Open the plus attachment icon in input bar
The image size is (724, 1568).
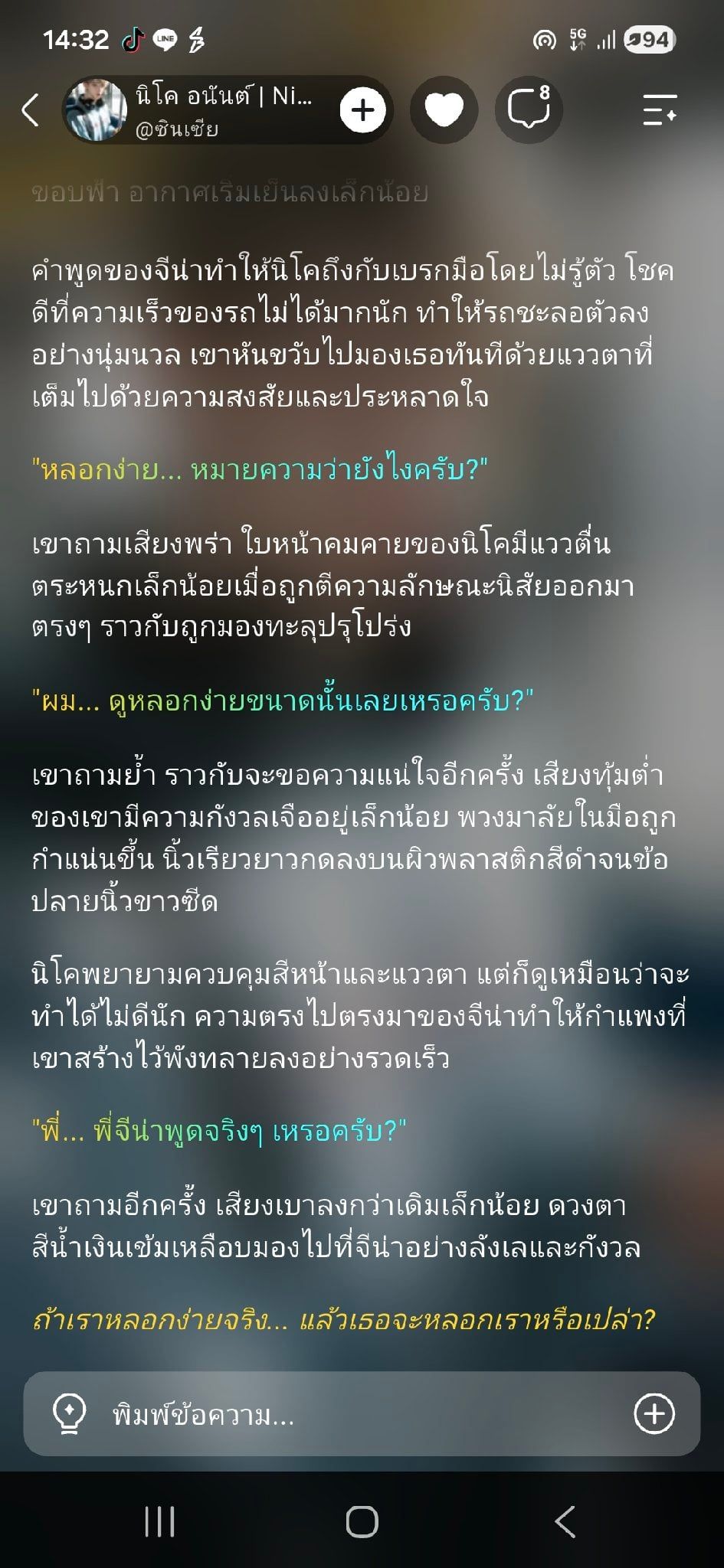coord(654,1413)
